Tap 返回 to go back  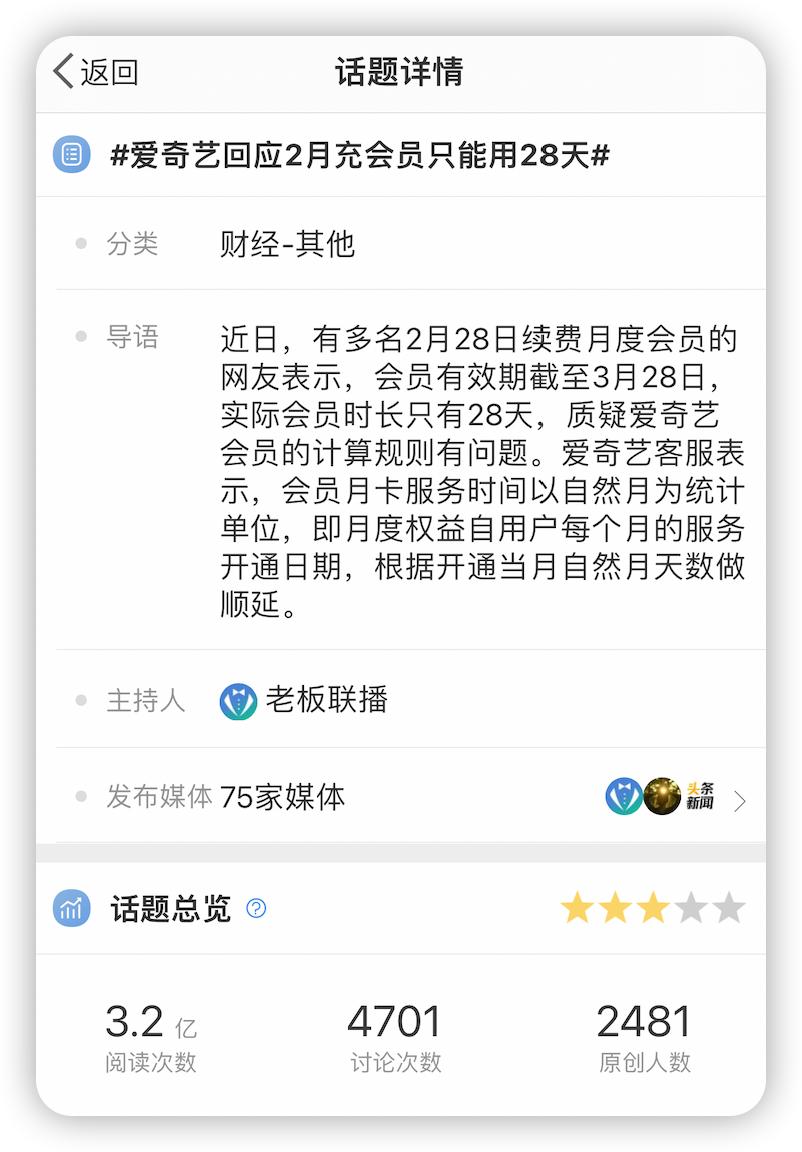point(98,71)
